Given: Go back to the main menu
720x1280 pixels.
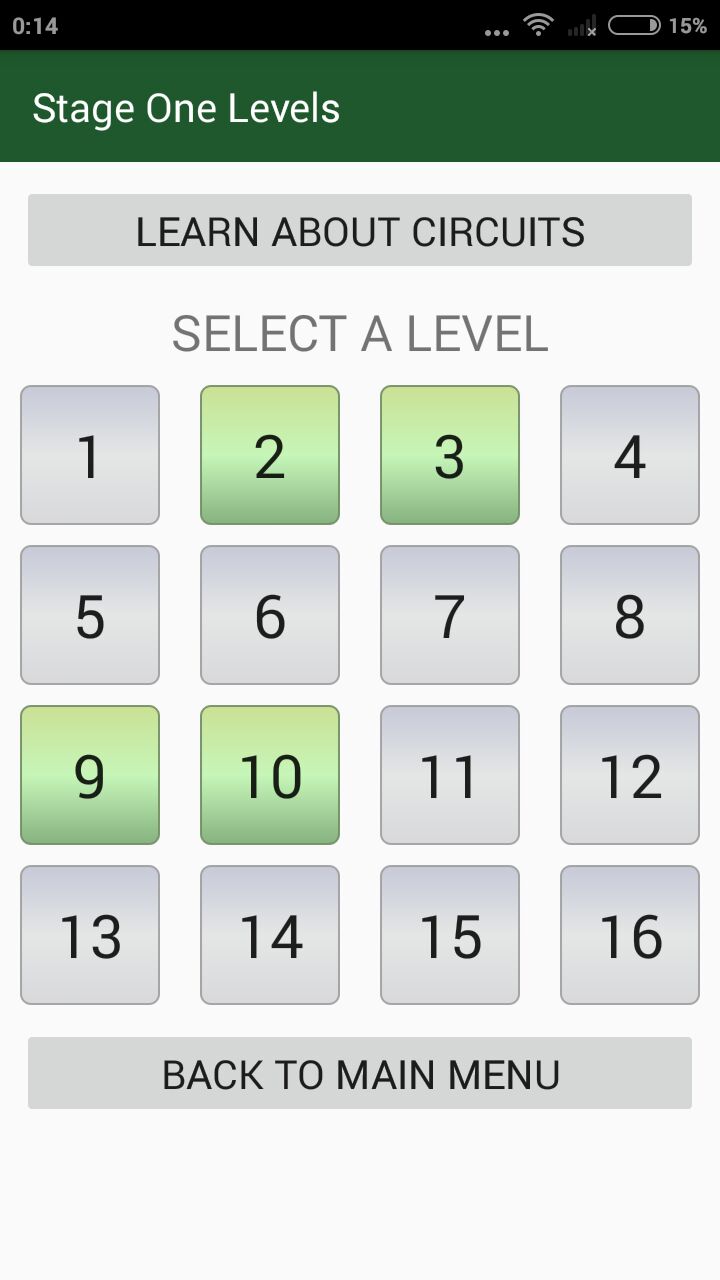Looking at the screenshot, I should pos(360,1073).
